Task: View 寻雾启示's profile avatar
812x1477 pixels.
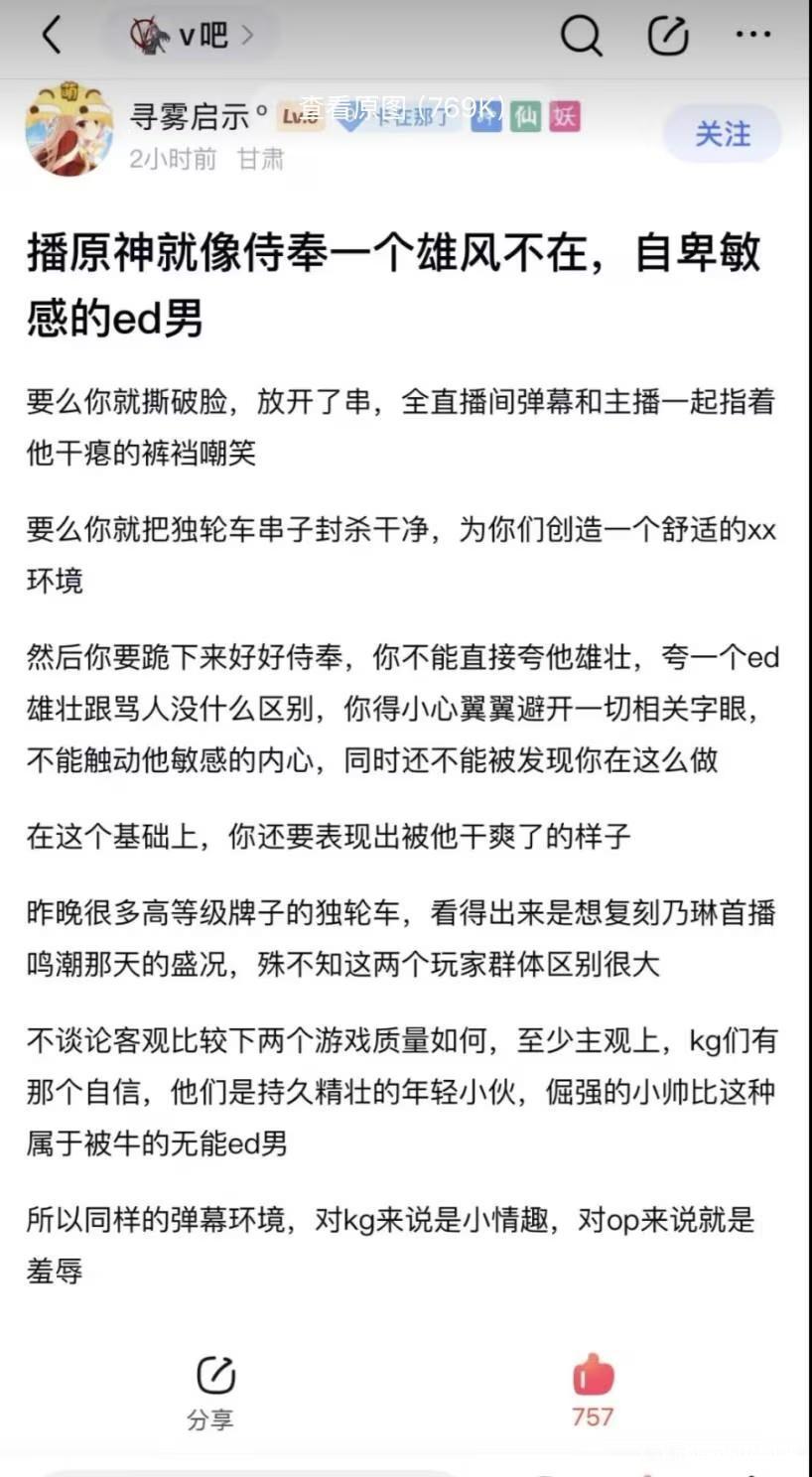Action: click(68, 129)
